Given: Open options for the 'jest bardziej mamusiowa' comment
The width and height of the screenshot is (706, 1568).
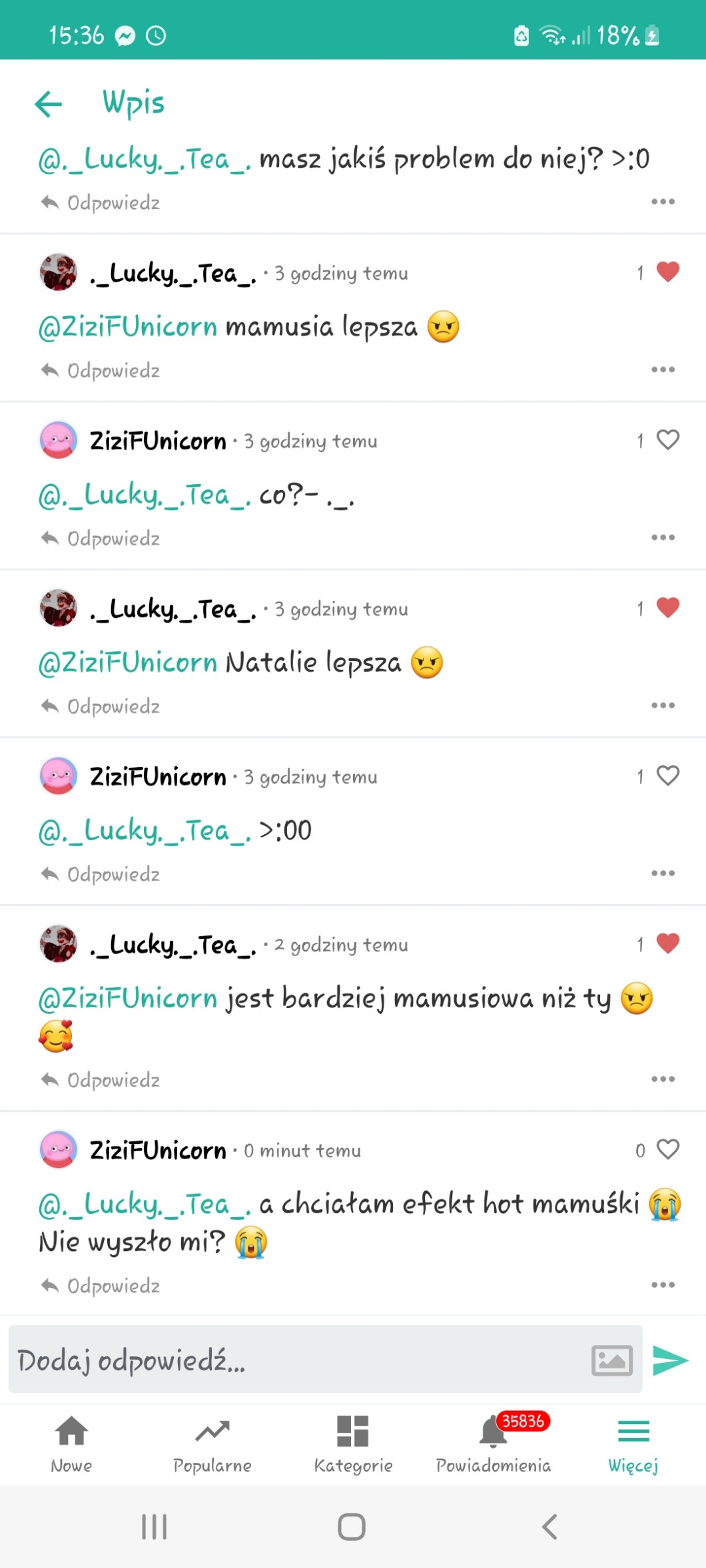Looking at the screenshot, I should (663, 1079).
